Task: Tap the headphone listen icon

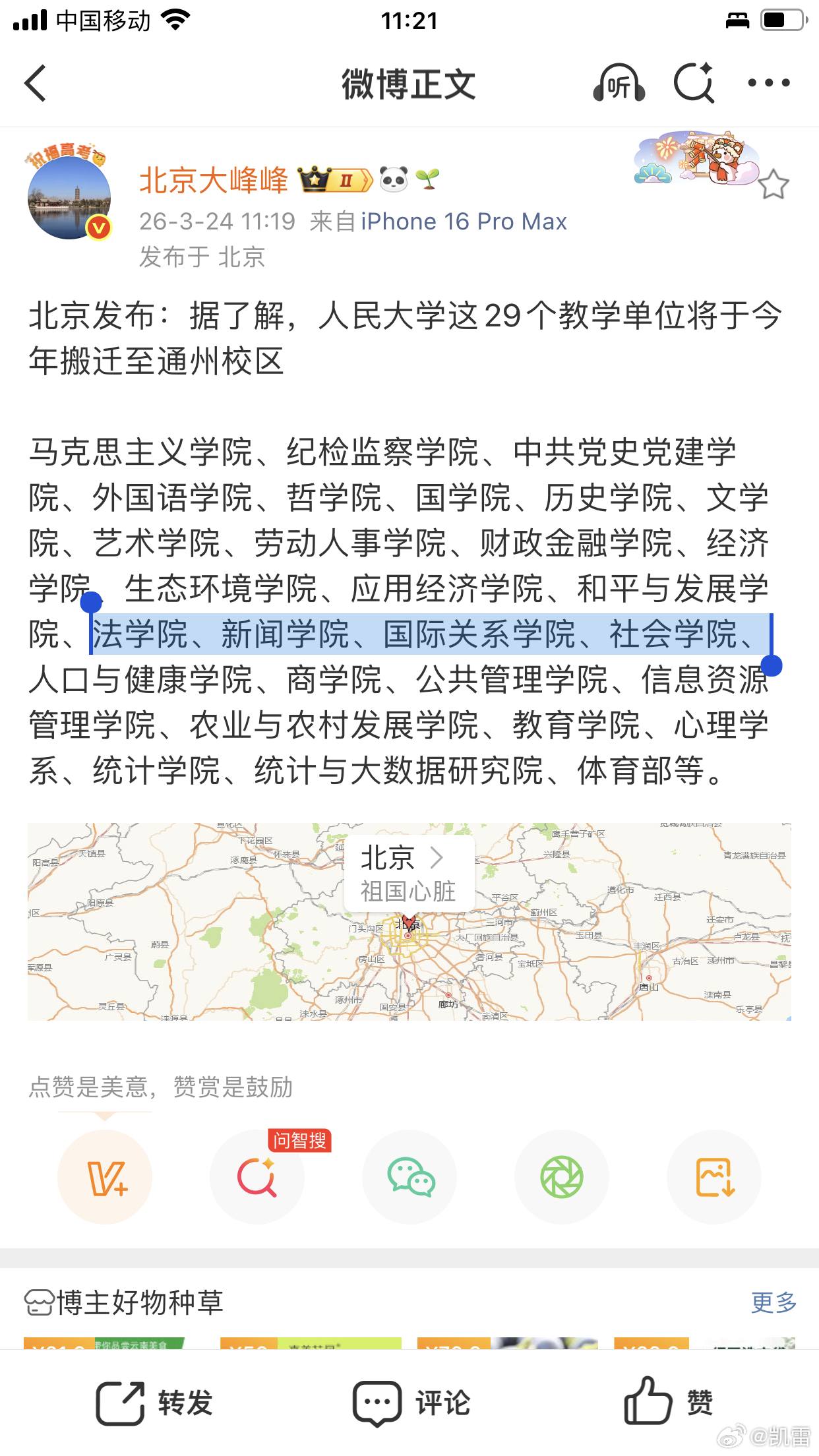Action: pos(618,85)
